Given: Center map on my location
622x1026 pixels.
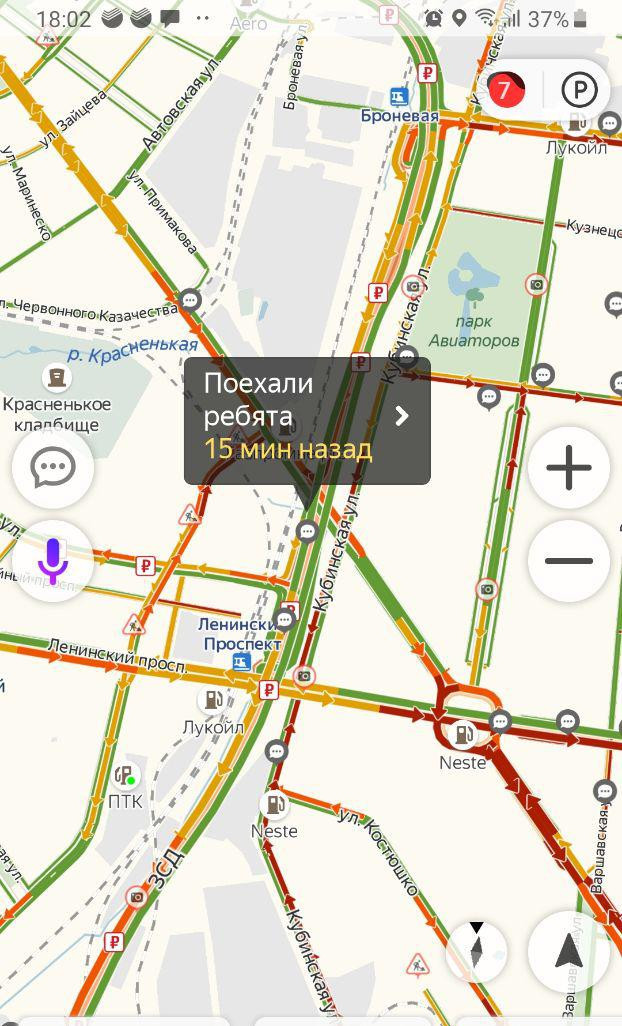Looking at the screenshot, I should [568, 951].
